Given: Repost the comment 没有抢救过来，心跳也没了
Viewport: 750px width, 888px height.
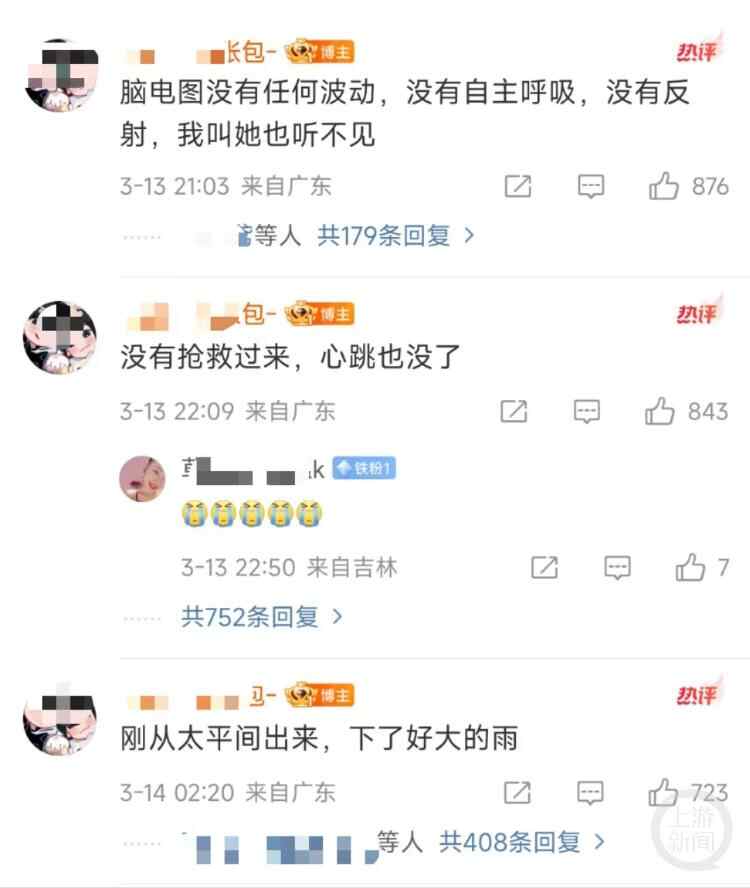Looking at the screenshot, I should pos(514,411).
